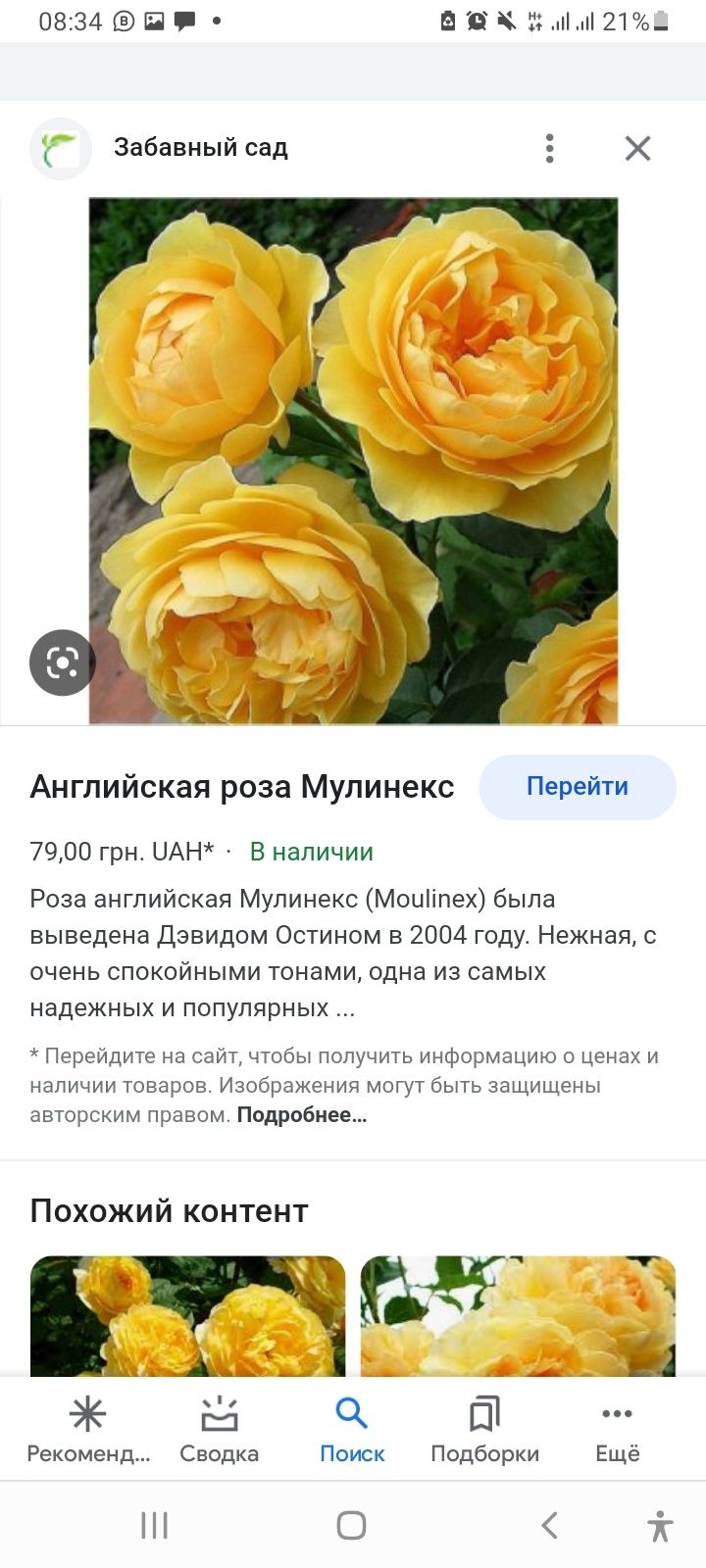Go to the Подборки tab

(484, 1431)
